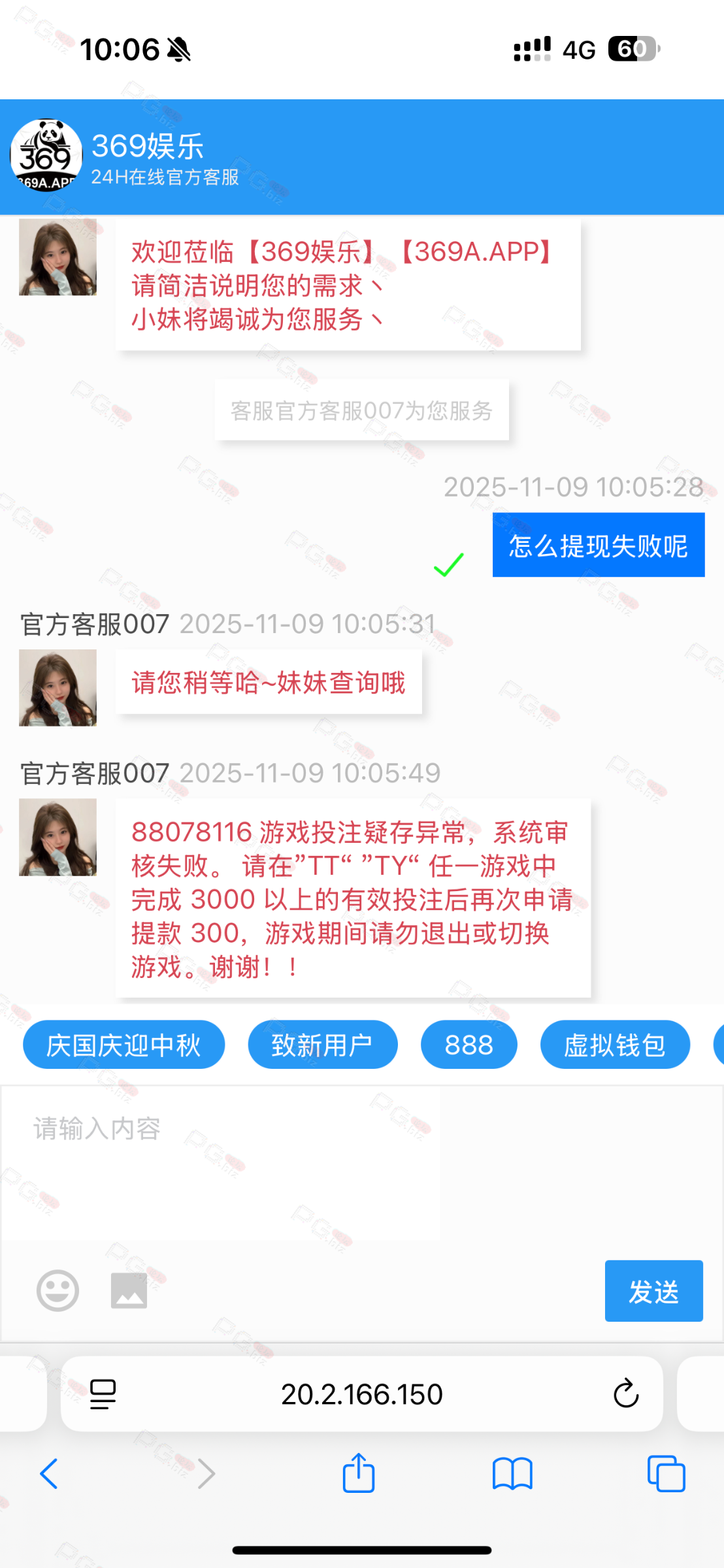Share this page
The width and height of the screenshot is (724, 1568).
click(358, 1473)
